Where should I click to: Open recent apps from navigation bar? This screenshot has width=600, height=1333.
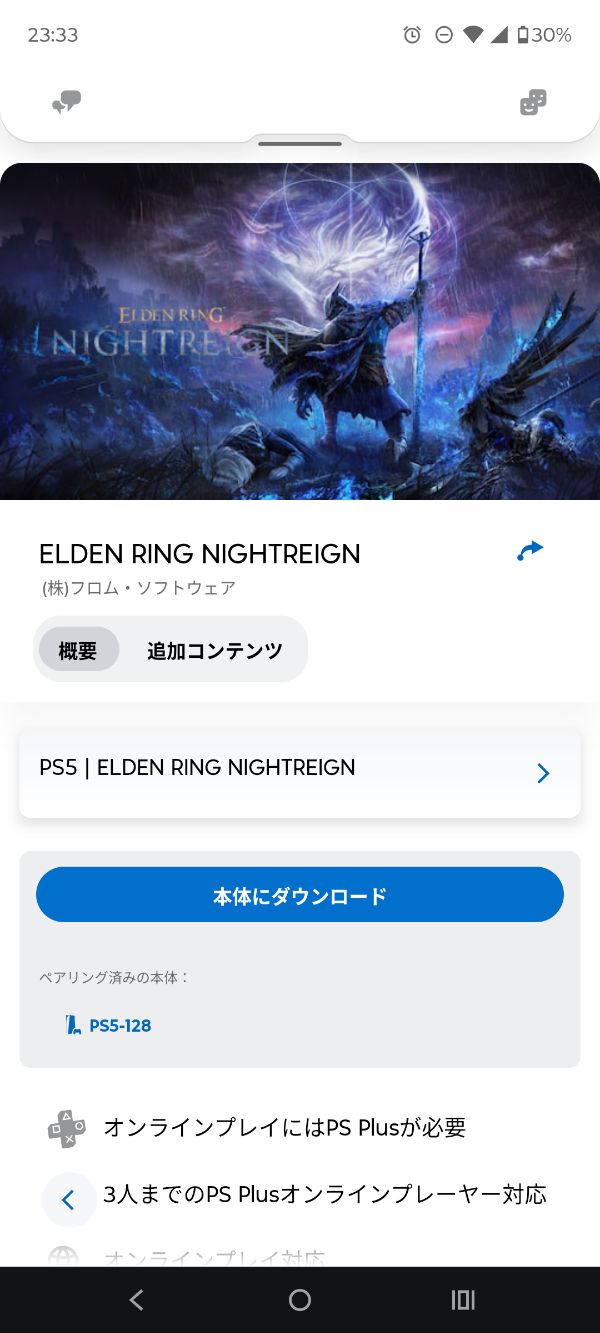pyautogui.click(x=463, y=1300)
